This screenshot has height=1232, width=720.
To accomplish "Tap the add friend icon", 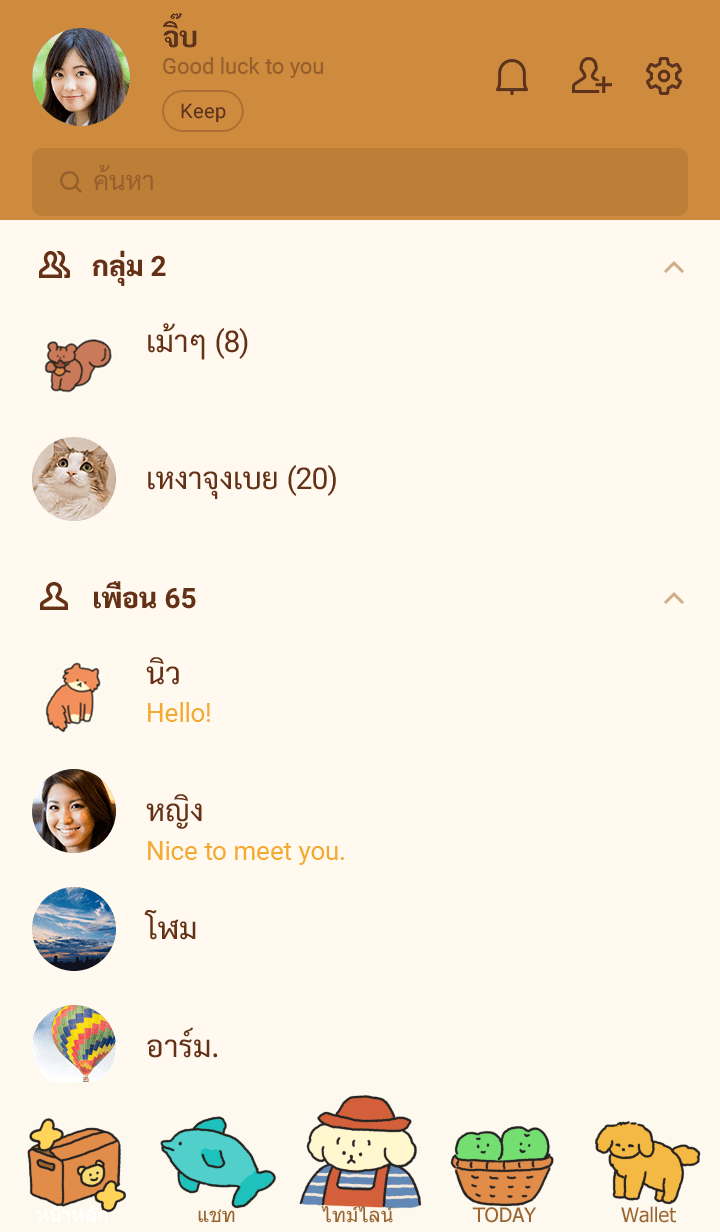I will tap(590, 77).
